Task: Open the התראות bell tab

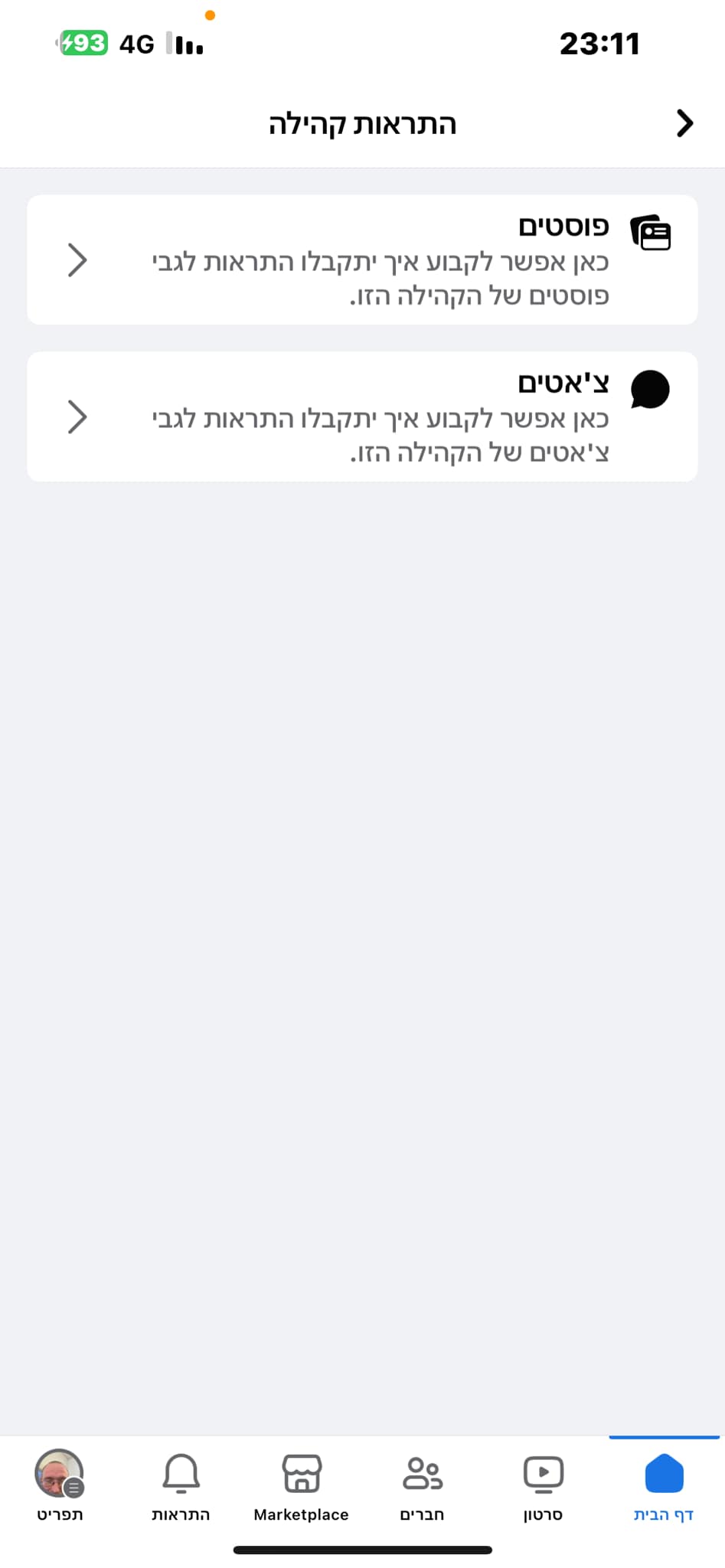Action: (181, 1487)
